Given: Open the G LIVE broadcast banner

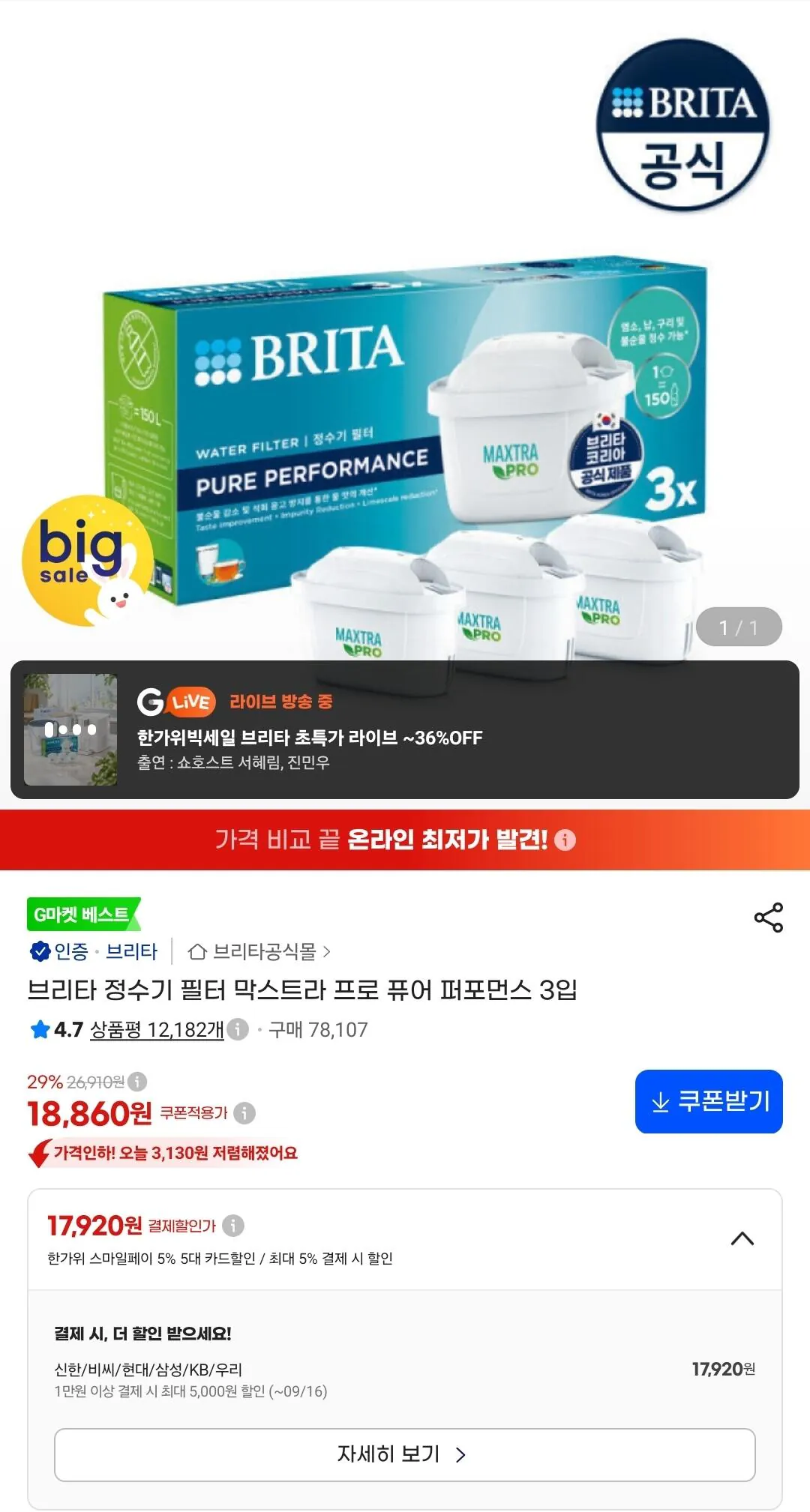Looking at the screenshot, I should [x=405, y=729].
